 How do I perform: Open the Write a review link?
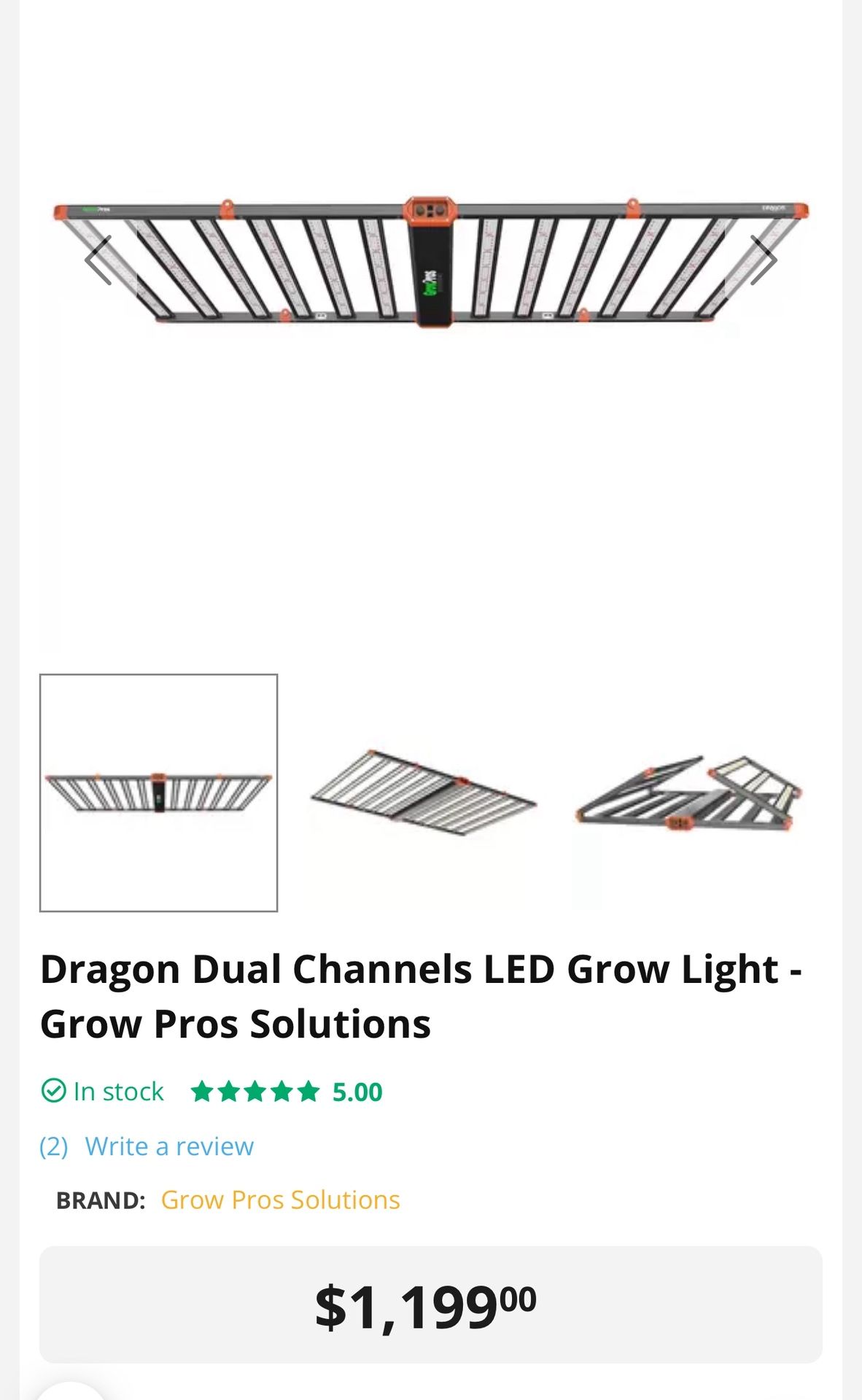pos(170,1146)
